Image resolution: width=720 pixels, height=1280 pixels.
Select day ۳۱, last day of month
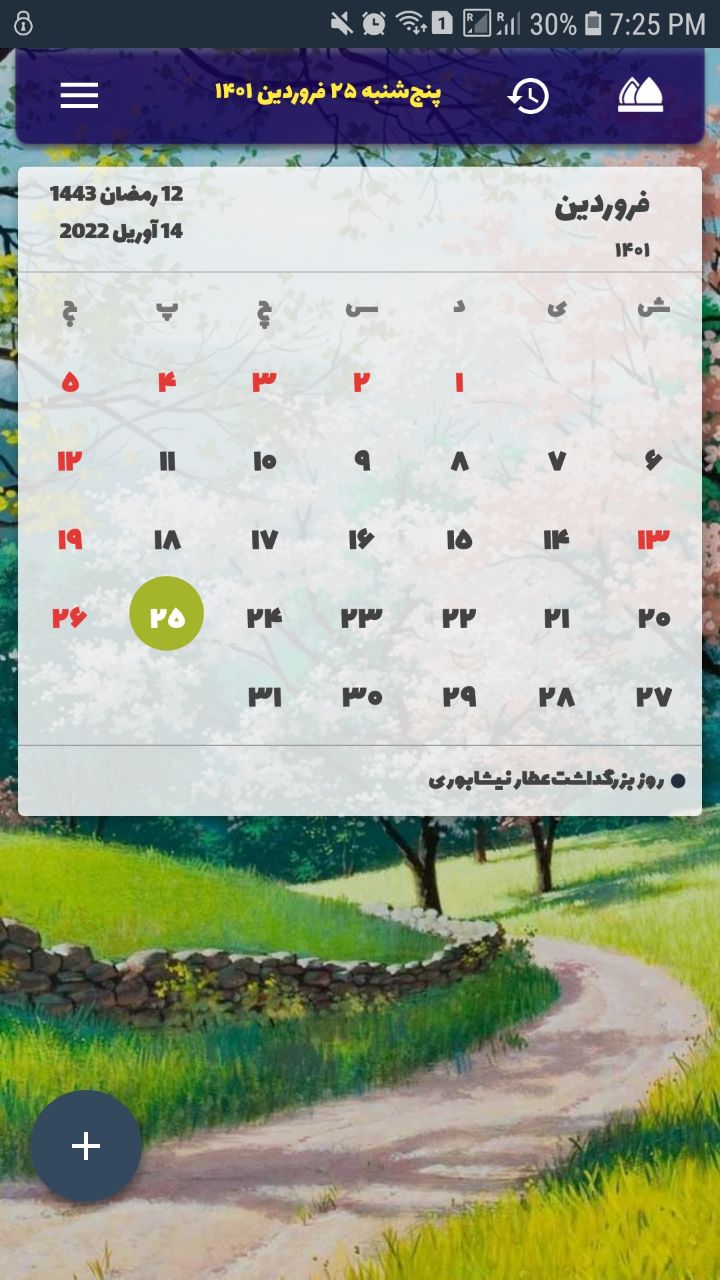265,696
